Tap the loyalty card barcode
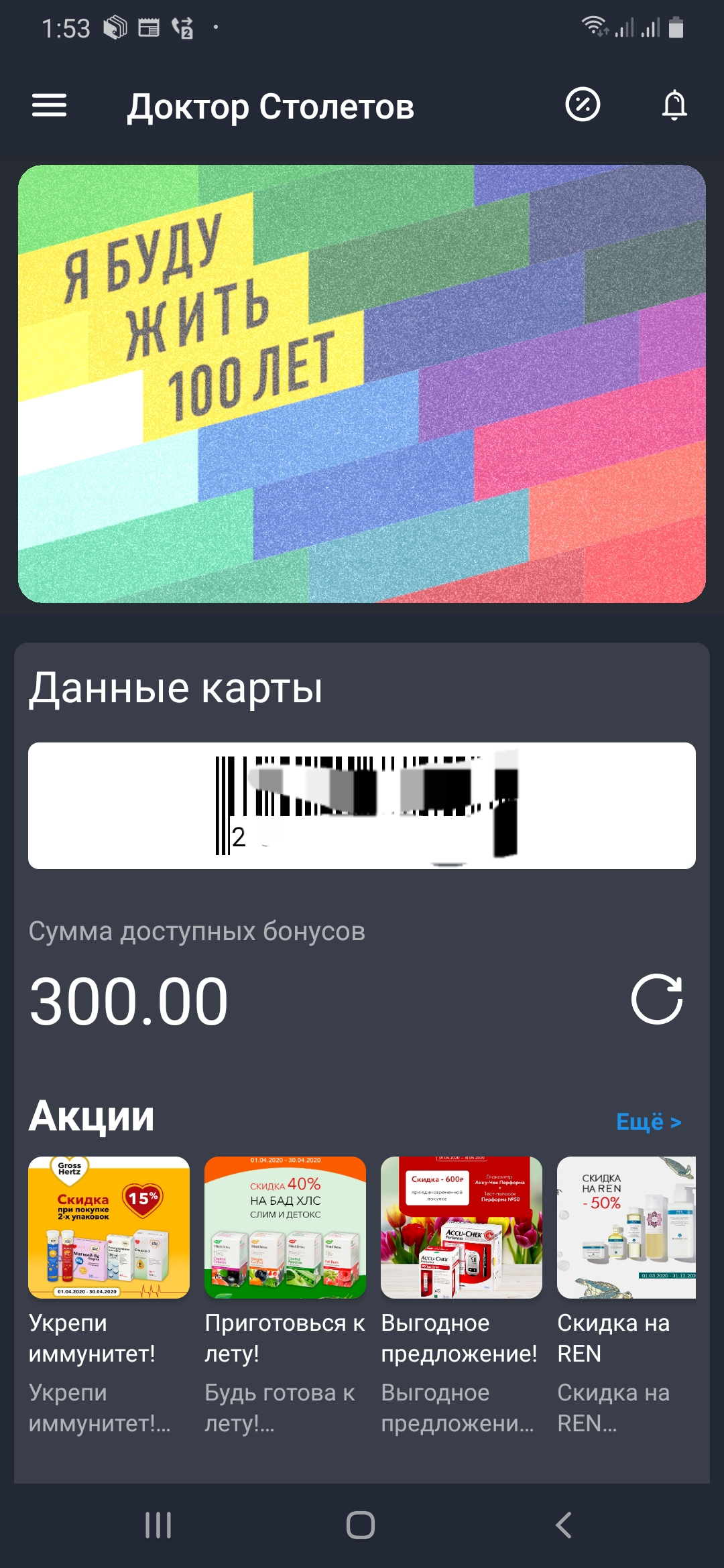 (x=362, y=805)
